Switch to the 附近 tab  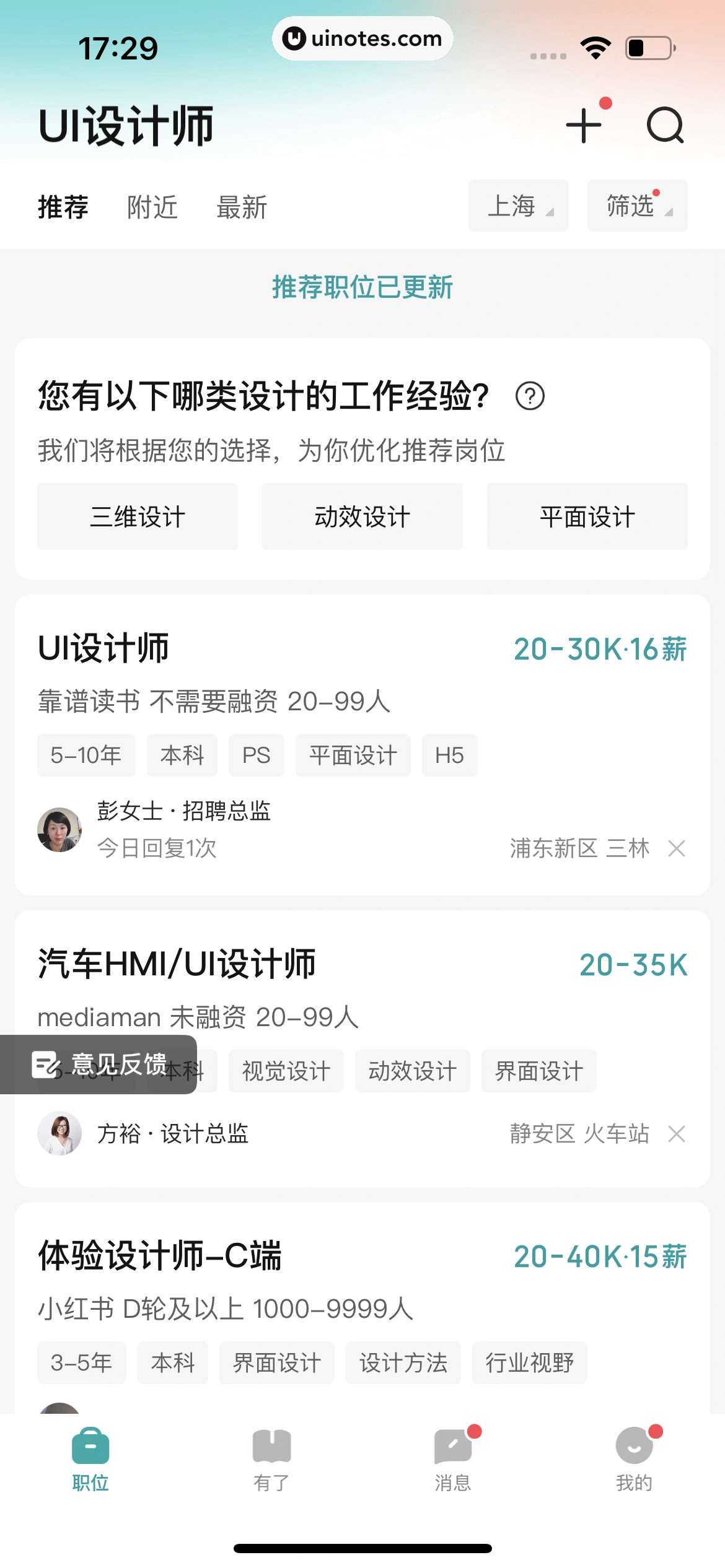pos(152,206)
